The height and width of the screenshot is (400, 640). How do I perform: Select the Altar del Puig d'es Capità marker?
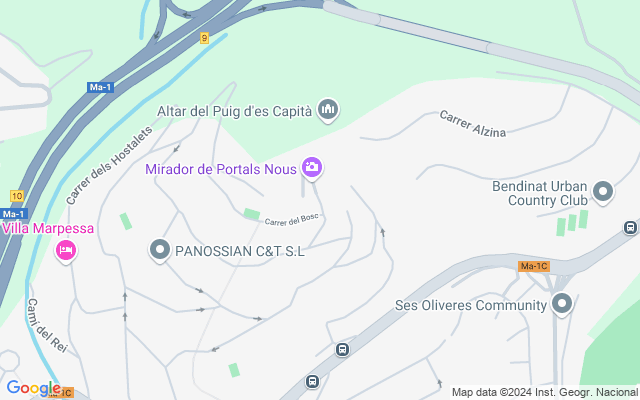click(x=329, y=110)
